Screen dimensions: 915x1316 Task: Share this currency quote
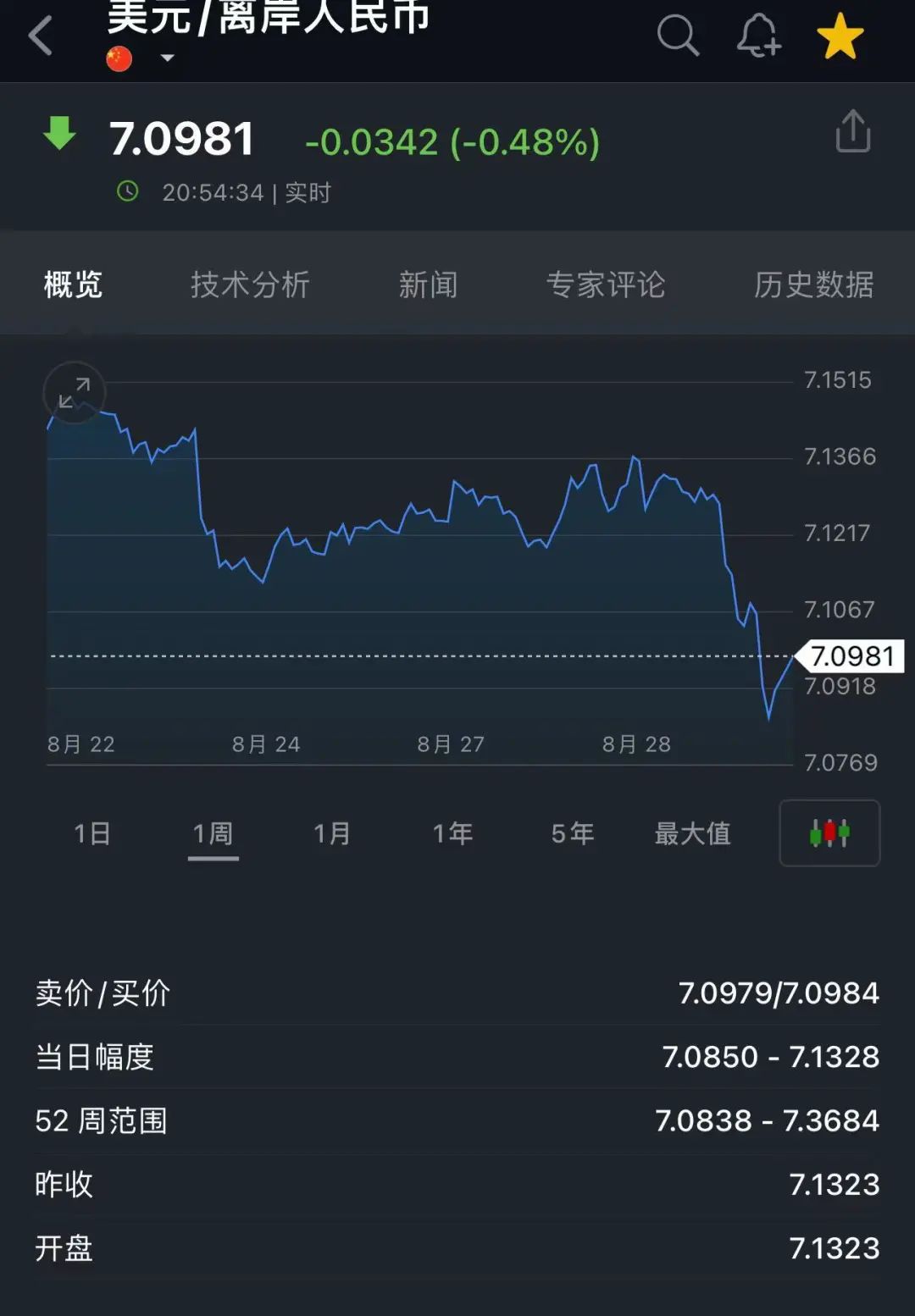tap(852, 132)
